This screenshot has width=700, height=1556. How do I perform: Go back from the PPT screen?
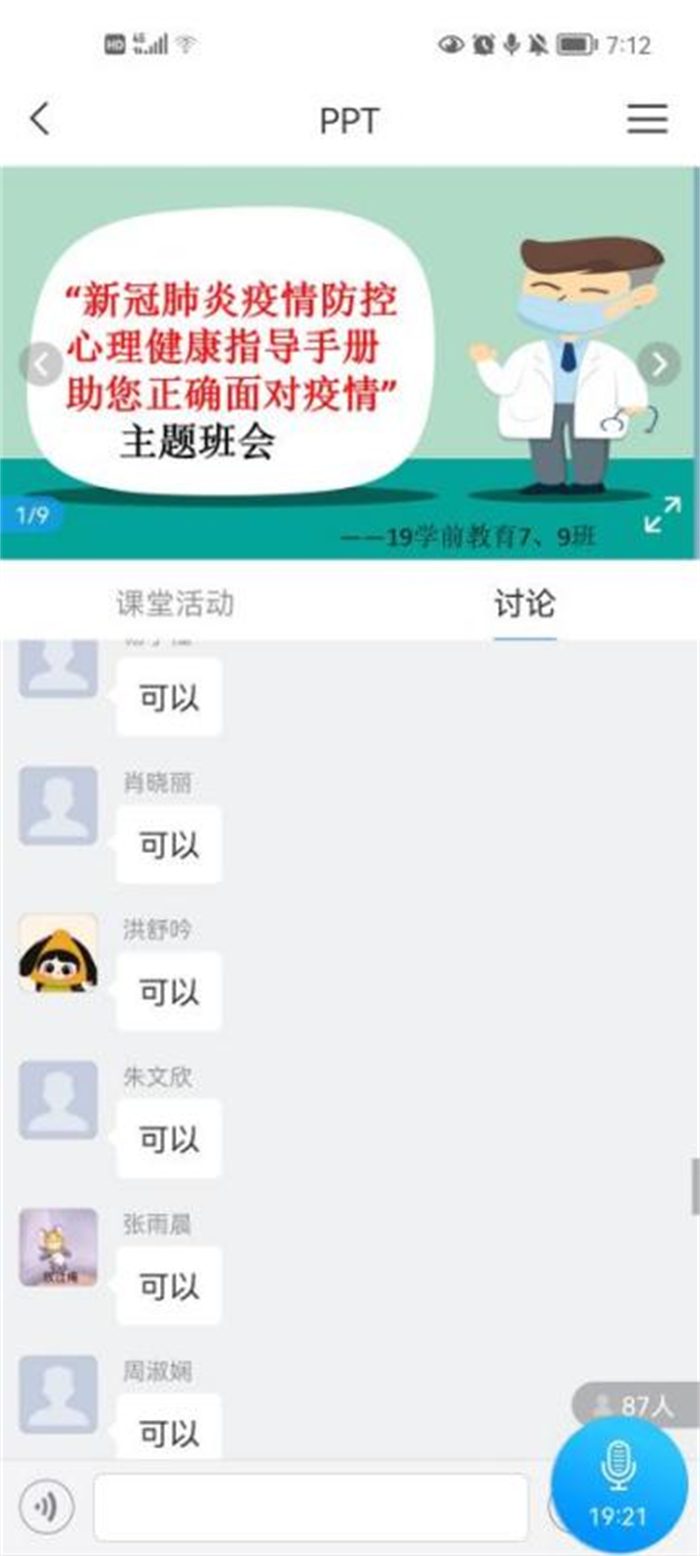click(x=40, y=120)
